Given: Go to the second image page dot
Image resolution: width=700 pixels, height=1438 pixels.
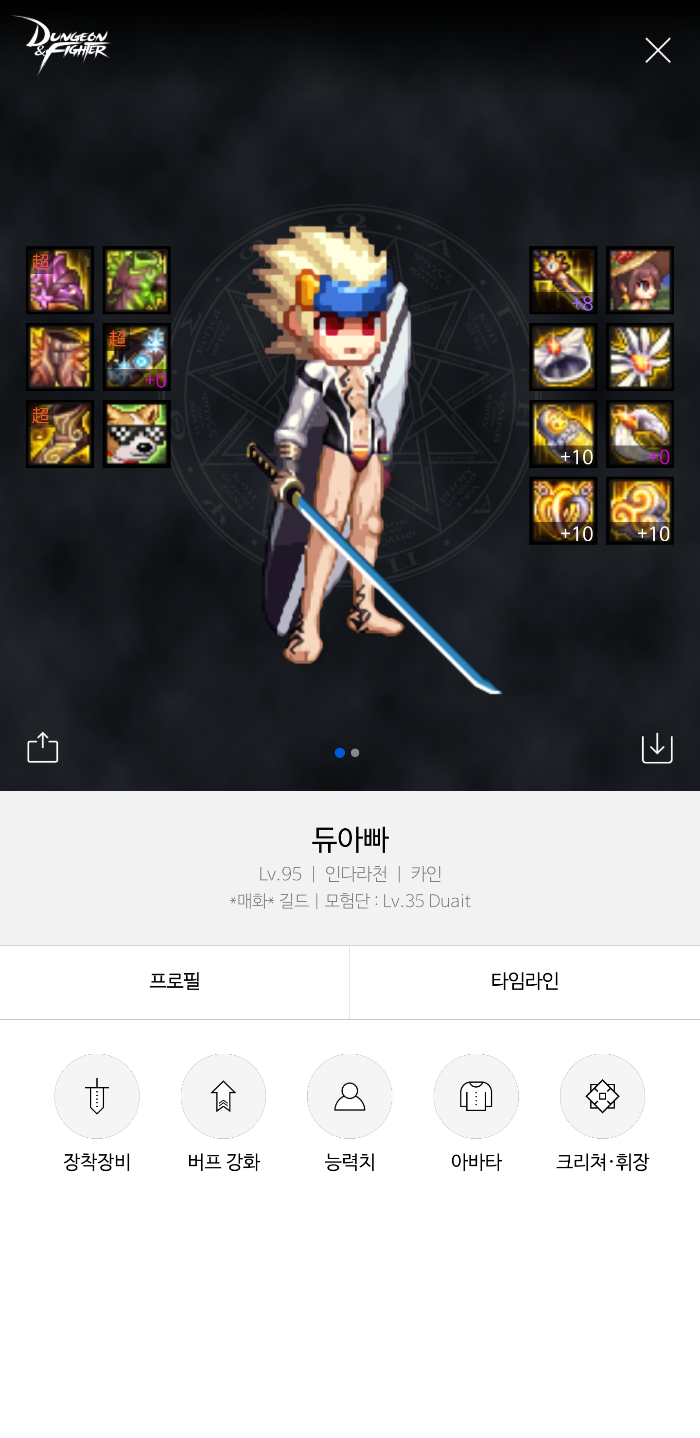Looking at the screenshot, I should pyautogui.click(x=355, y=753).
